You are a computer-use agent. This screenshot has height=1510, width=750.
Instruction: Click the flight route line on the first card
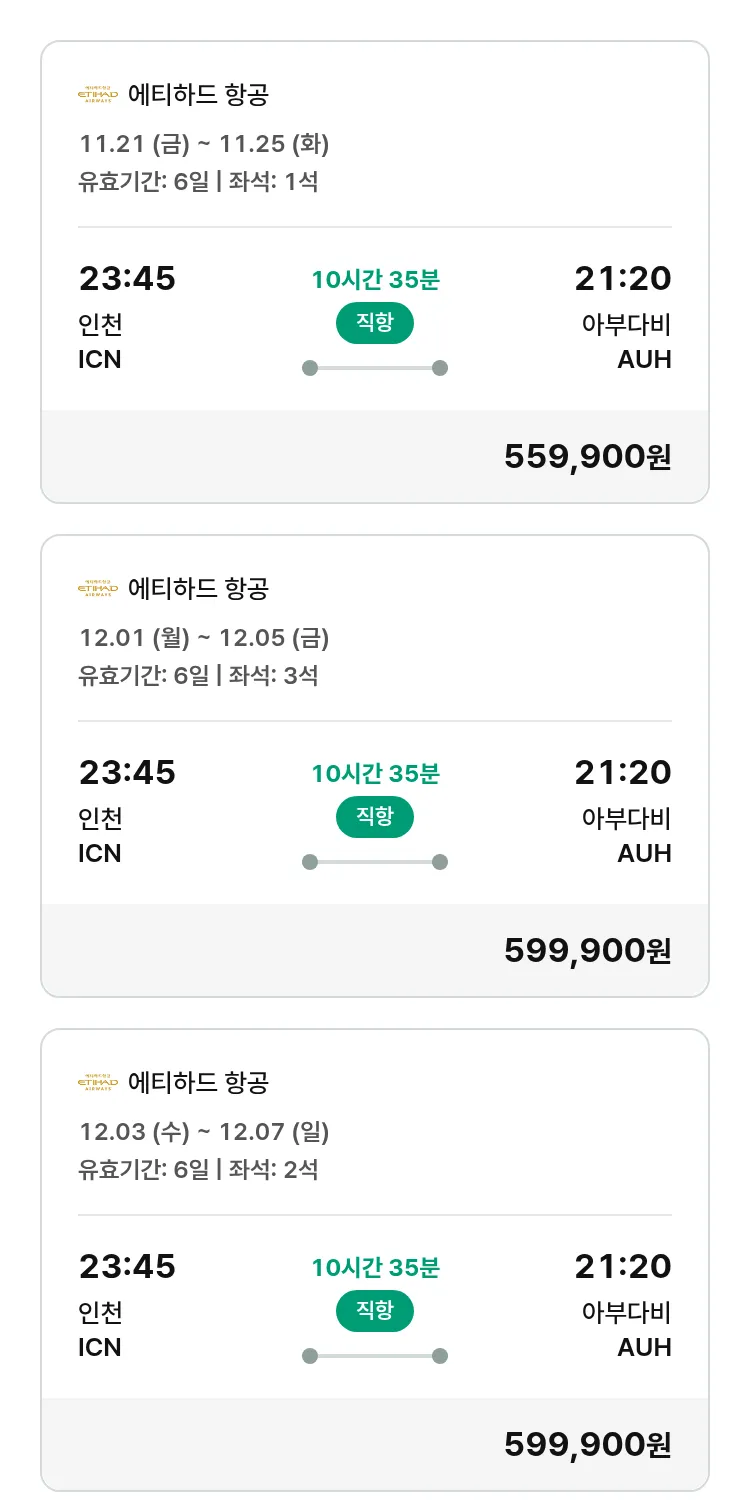tap(374, 368)
